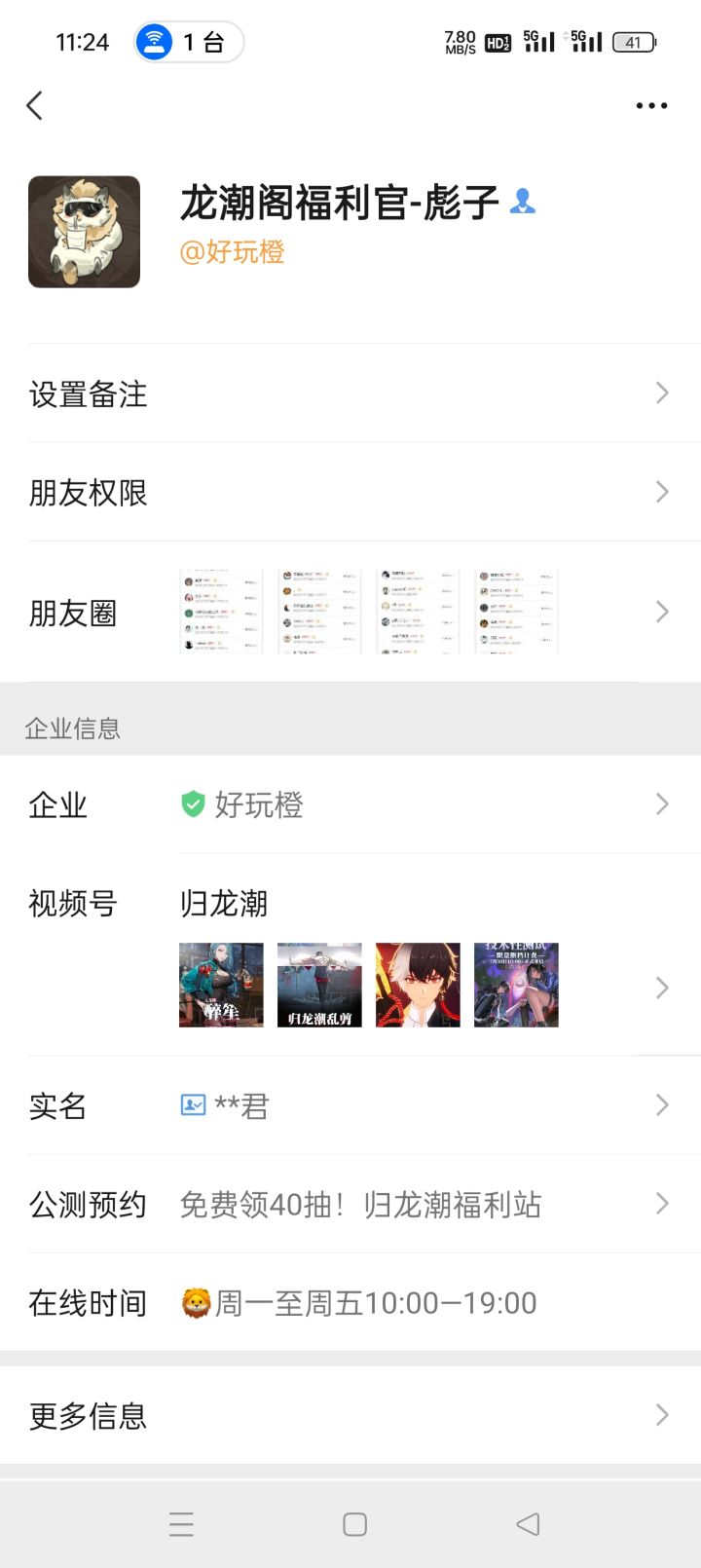Tap the system home button
This screenshot has width=701, height=1568.
click(x=355, y=1524)
